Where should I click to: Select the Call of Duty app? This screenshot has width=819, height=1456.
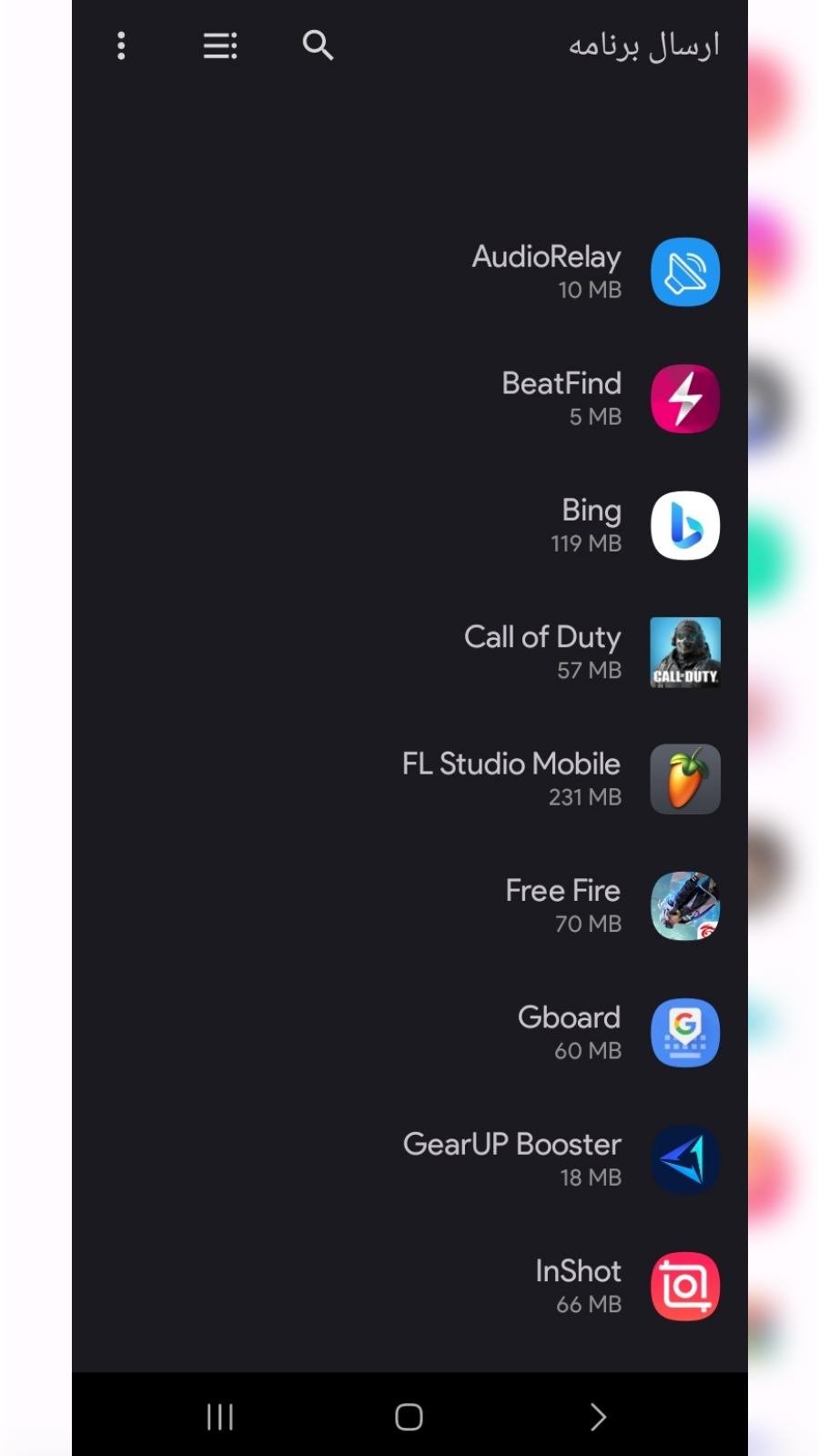click(x=591, y=652)
